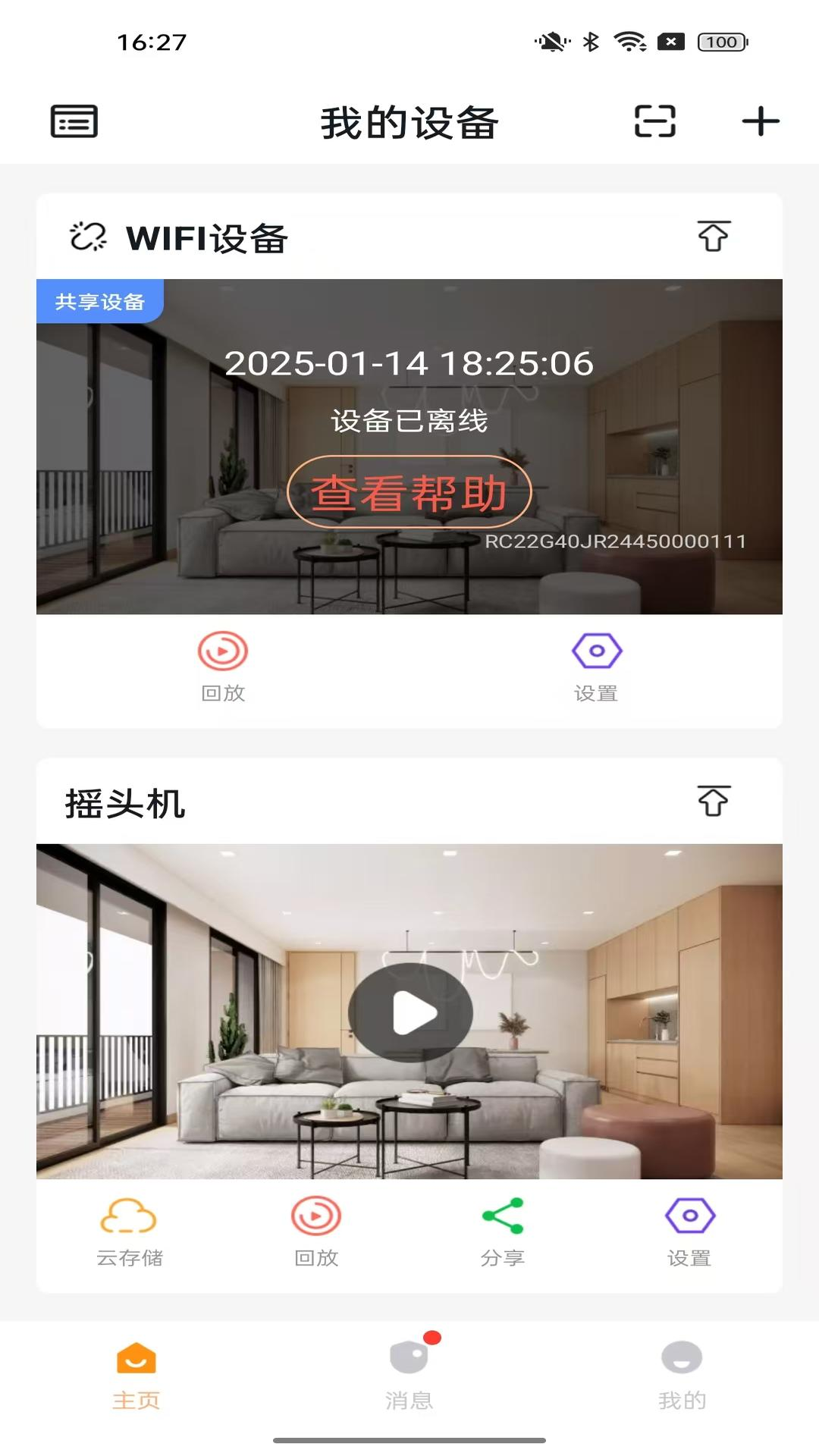
Task: Tap the plus icon to add a device
Action: [761, 122]
